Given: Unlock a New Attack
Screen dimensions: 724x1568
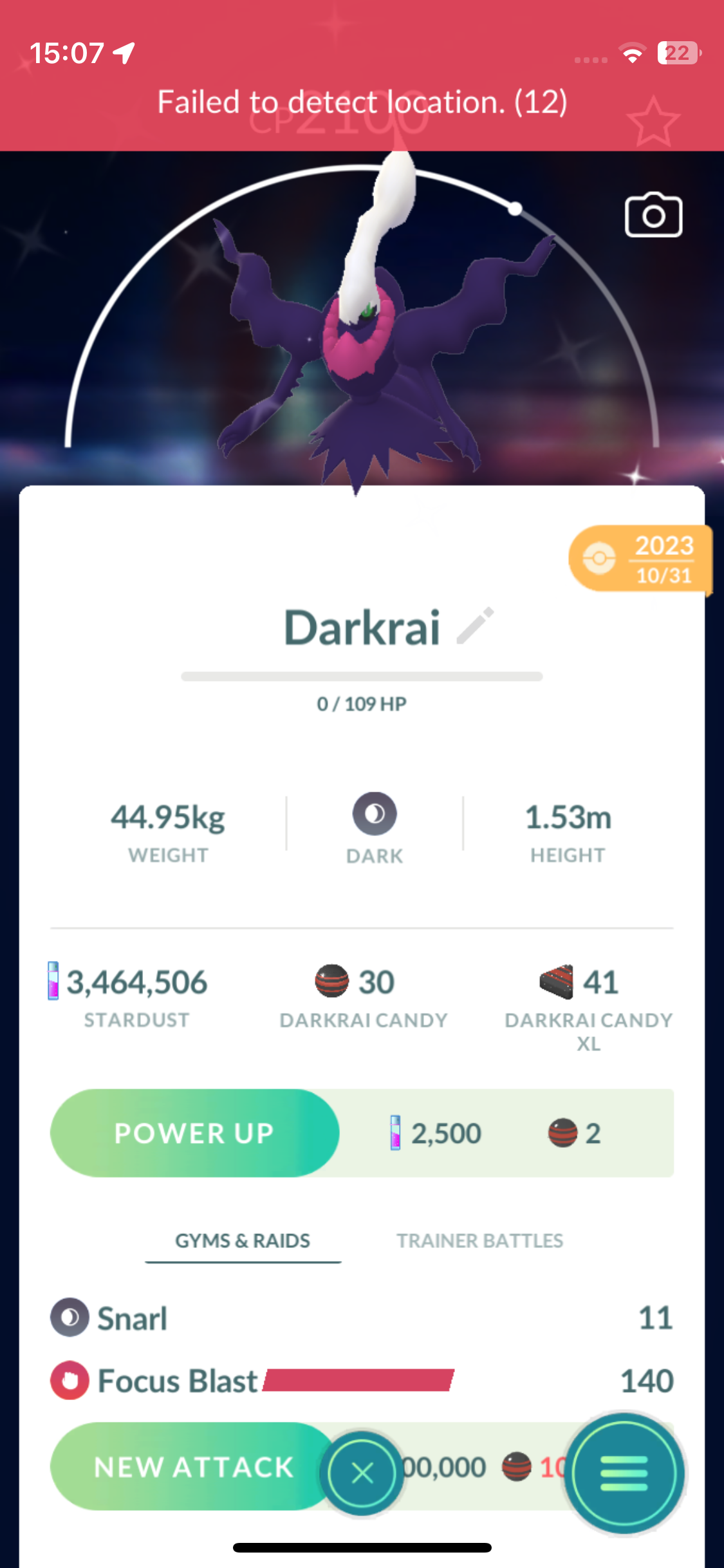Looking at the screenshot, I should tap(193, 1467).
